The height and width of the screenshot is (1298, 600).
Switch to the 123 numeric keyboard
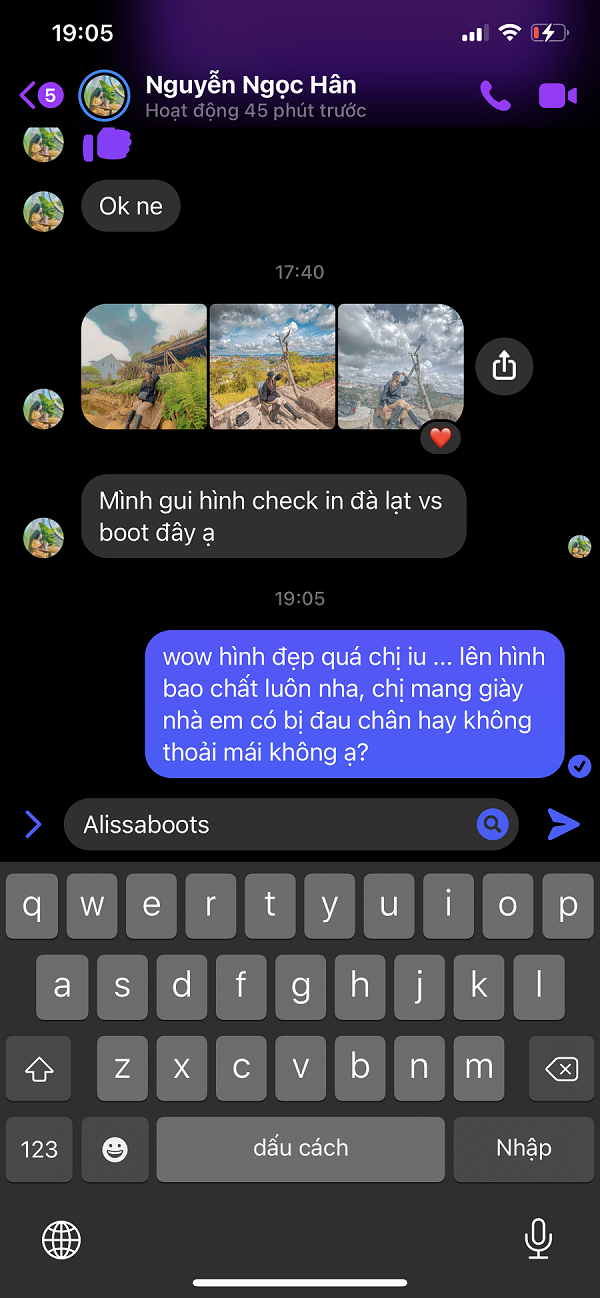point(39,1150)
